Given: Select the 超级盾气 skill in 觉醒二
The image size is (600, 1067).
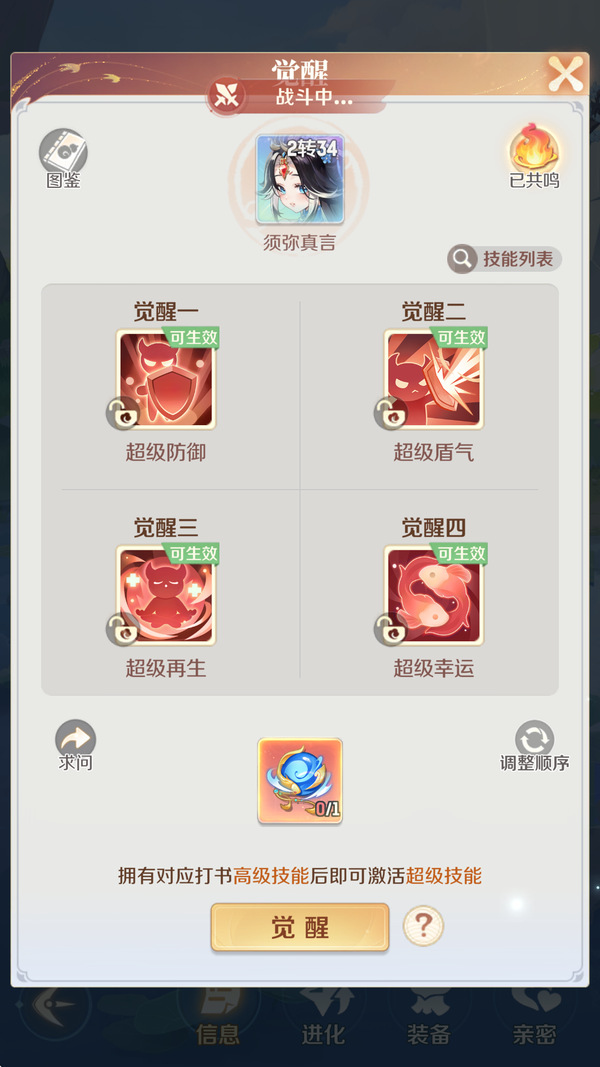Looking at the screenshot, I should [433, 380].
